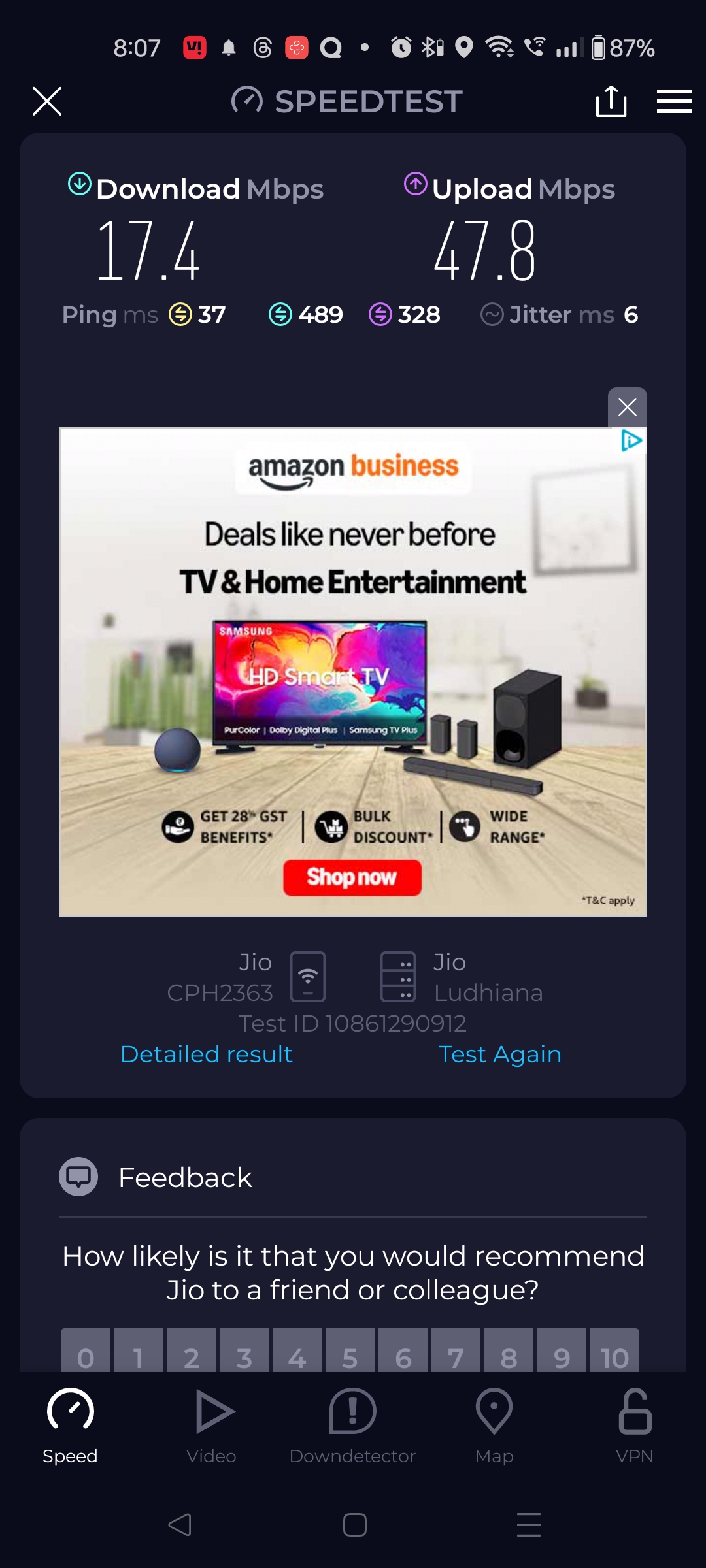The width and height of the screenshot is (706, 1568).
Task: Open the Detailed result link
Action: tap(207, 1054)
